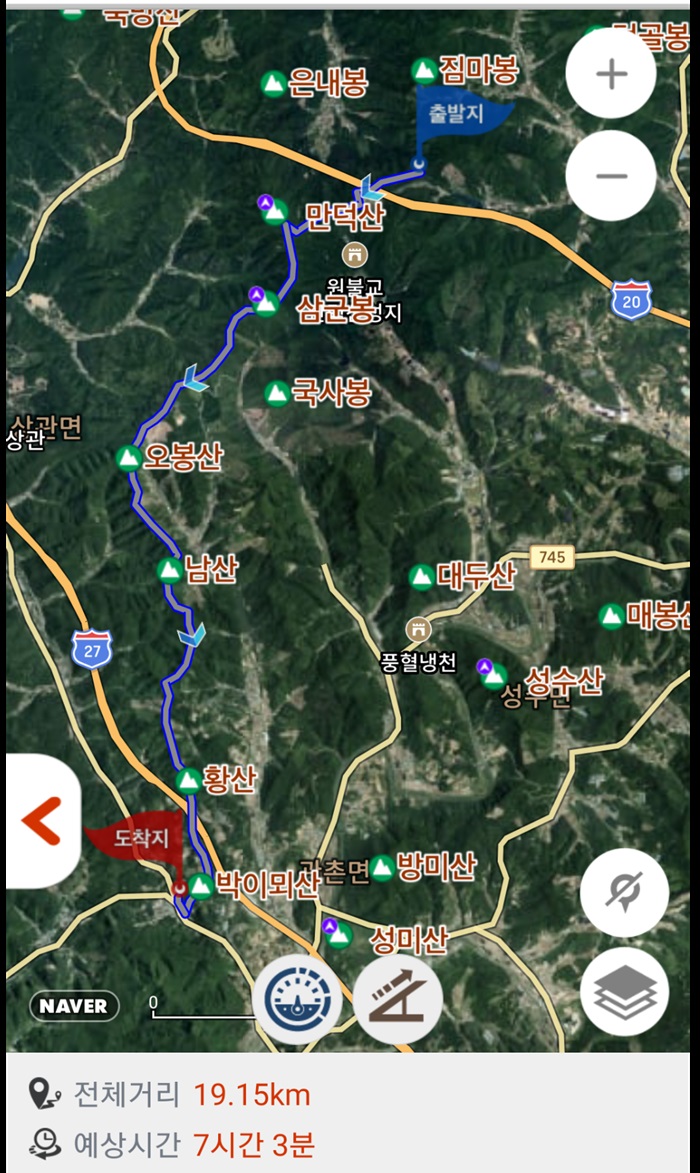The image size is (700, 1173).
Task: Toggle the map rotation compass button
Action: point(624,892)
